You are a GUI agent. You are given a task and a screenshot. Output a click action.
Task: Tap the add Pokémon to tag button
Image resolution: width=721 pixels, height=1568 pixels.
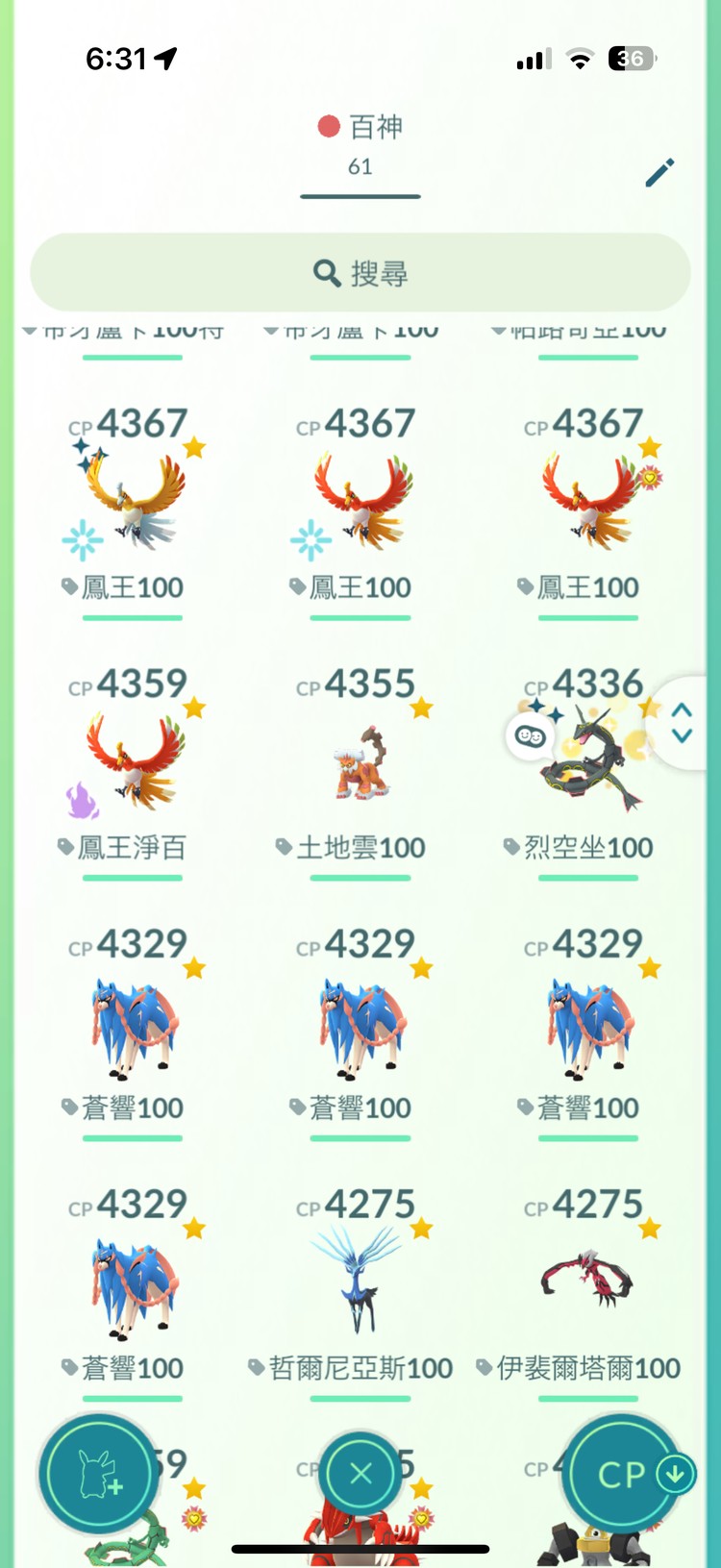pyautogui.click(x=99, y=1474)
